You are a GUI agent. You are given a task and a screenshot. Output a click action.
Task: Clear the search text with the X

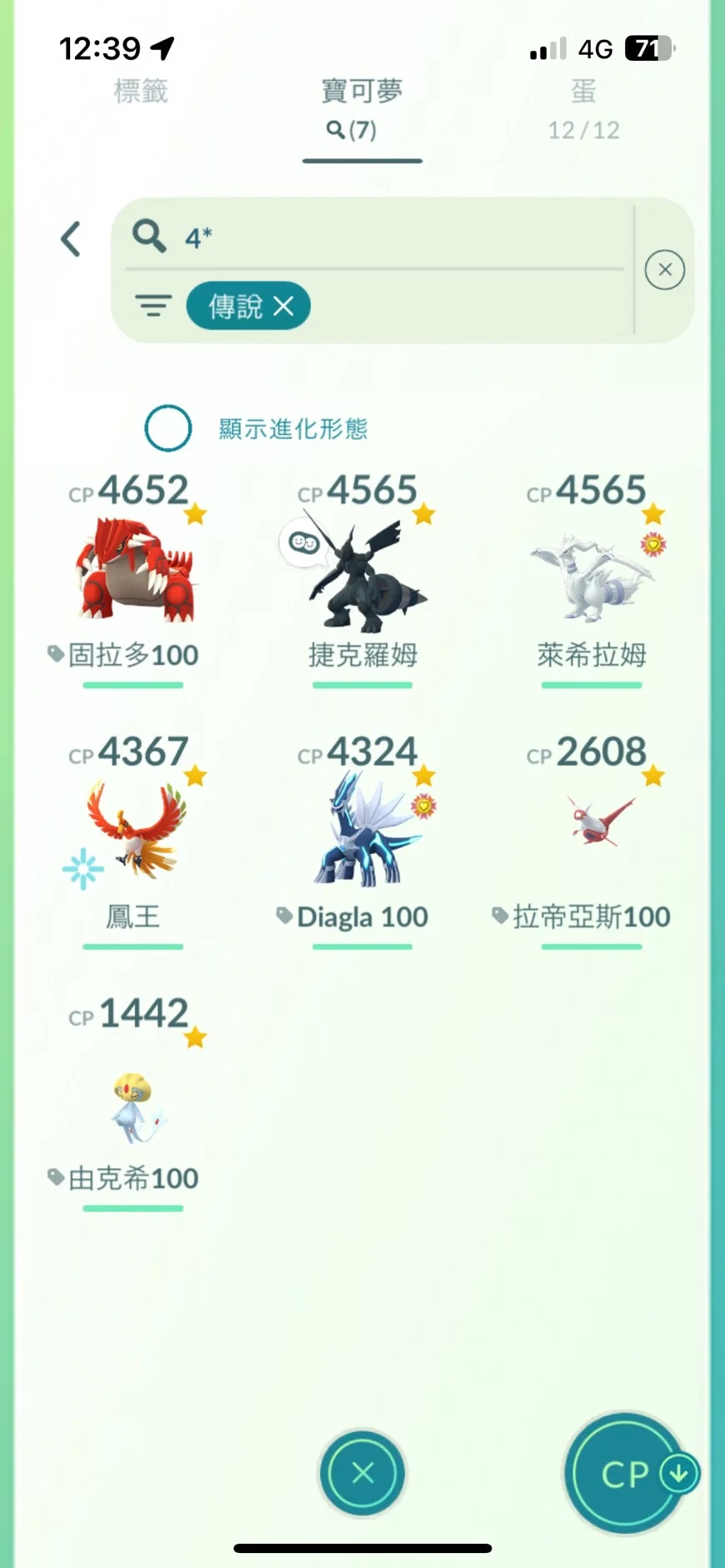[x=664, y=270]
